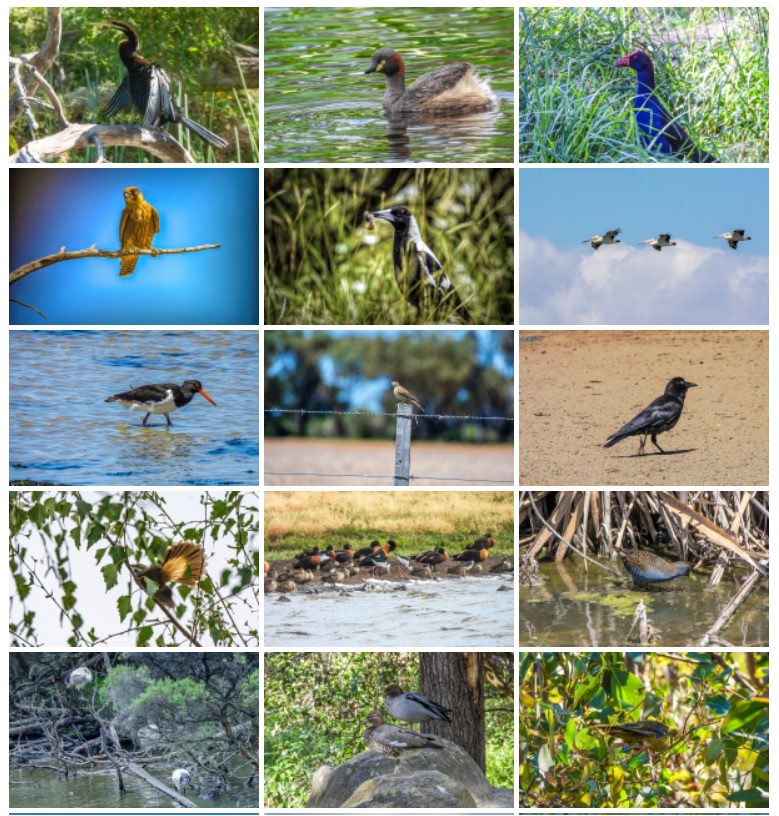View the grebe swimming on green water
The height and width of the screenshot is (816, 779).
(x=389, y=85)
